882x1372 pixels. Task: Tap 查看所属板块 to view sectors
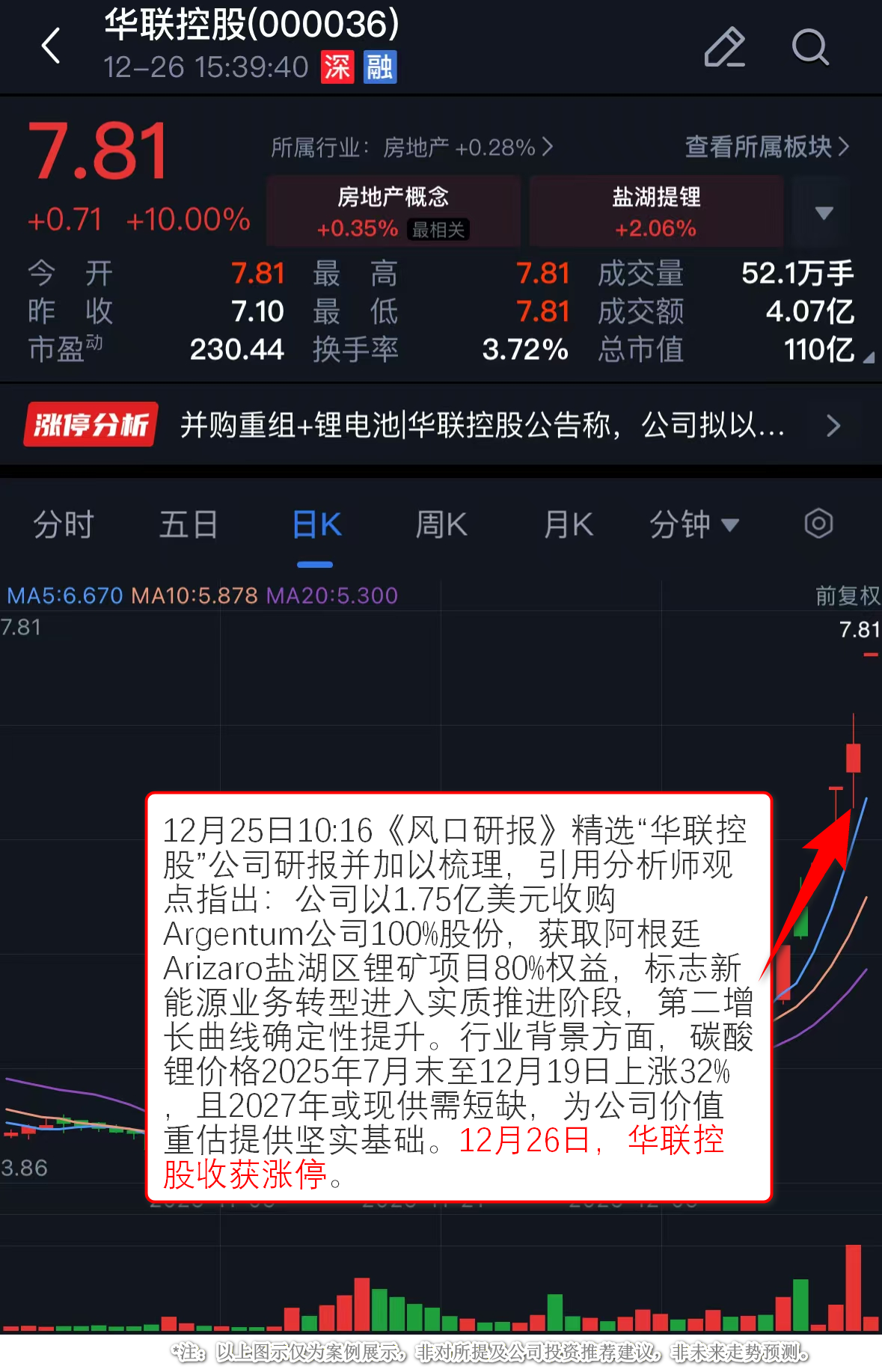pyautogui.click(x=767, y=147)
